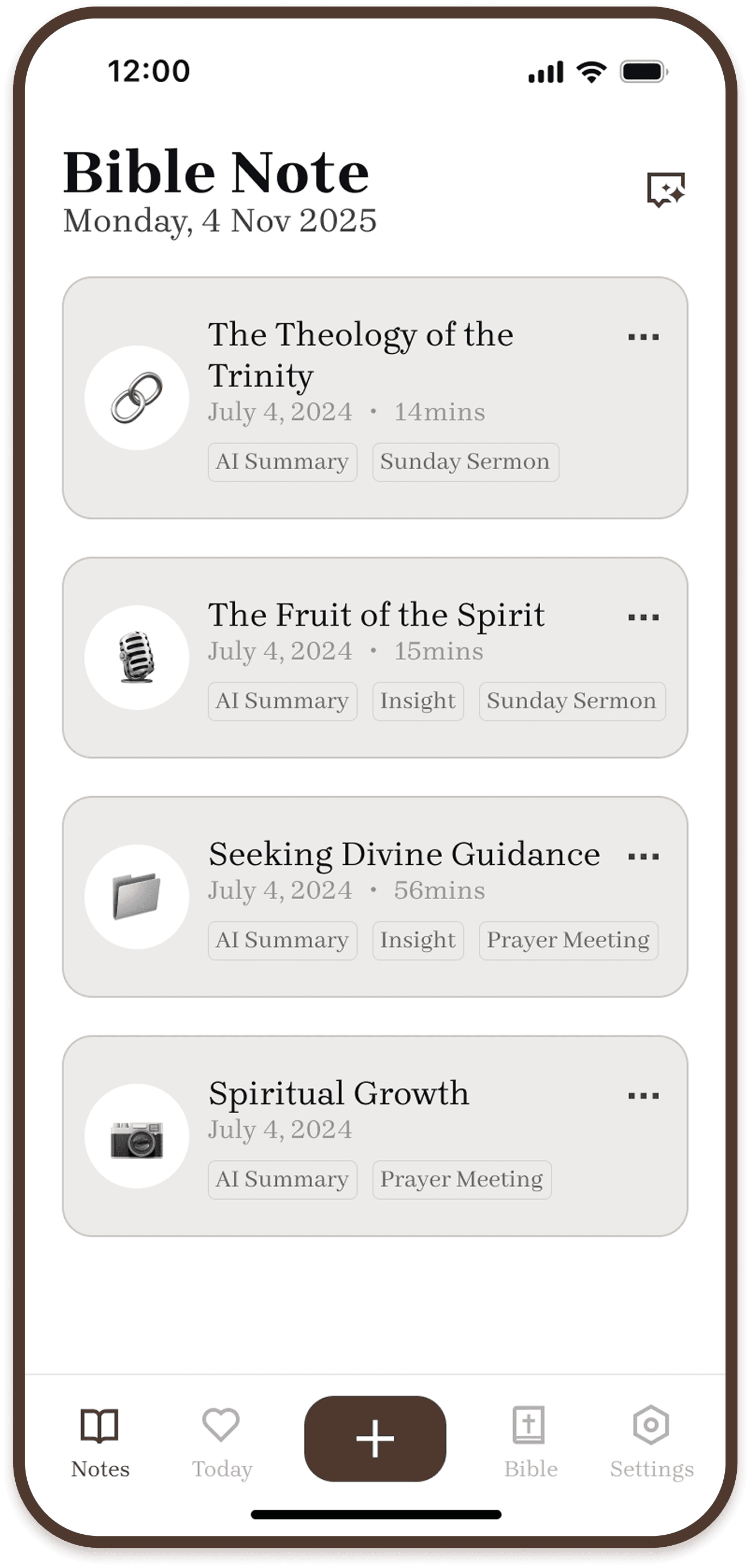Image resolution: width=751 pixels, height=1568 pixels.
Task: Open the AI chat sparkle icon
Action: click(x=665, y=190)
